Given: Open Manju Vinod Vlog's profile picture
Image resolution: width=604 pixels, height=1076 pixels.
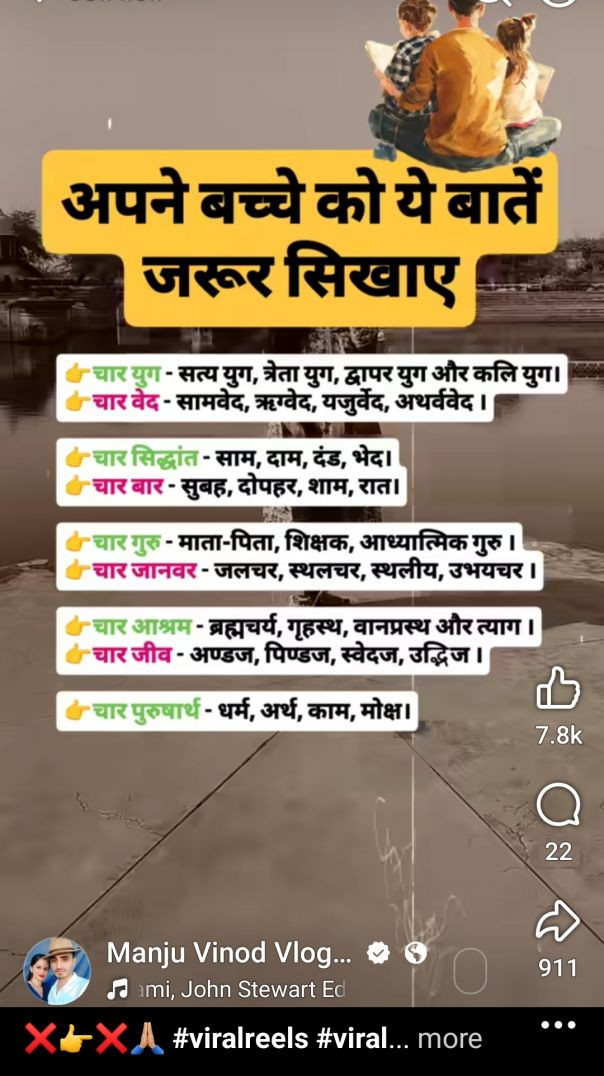Looking at the screenshot, I should pyautogui.click(x=57, y=970).
